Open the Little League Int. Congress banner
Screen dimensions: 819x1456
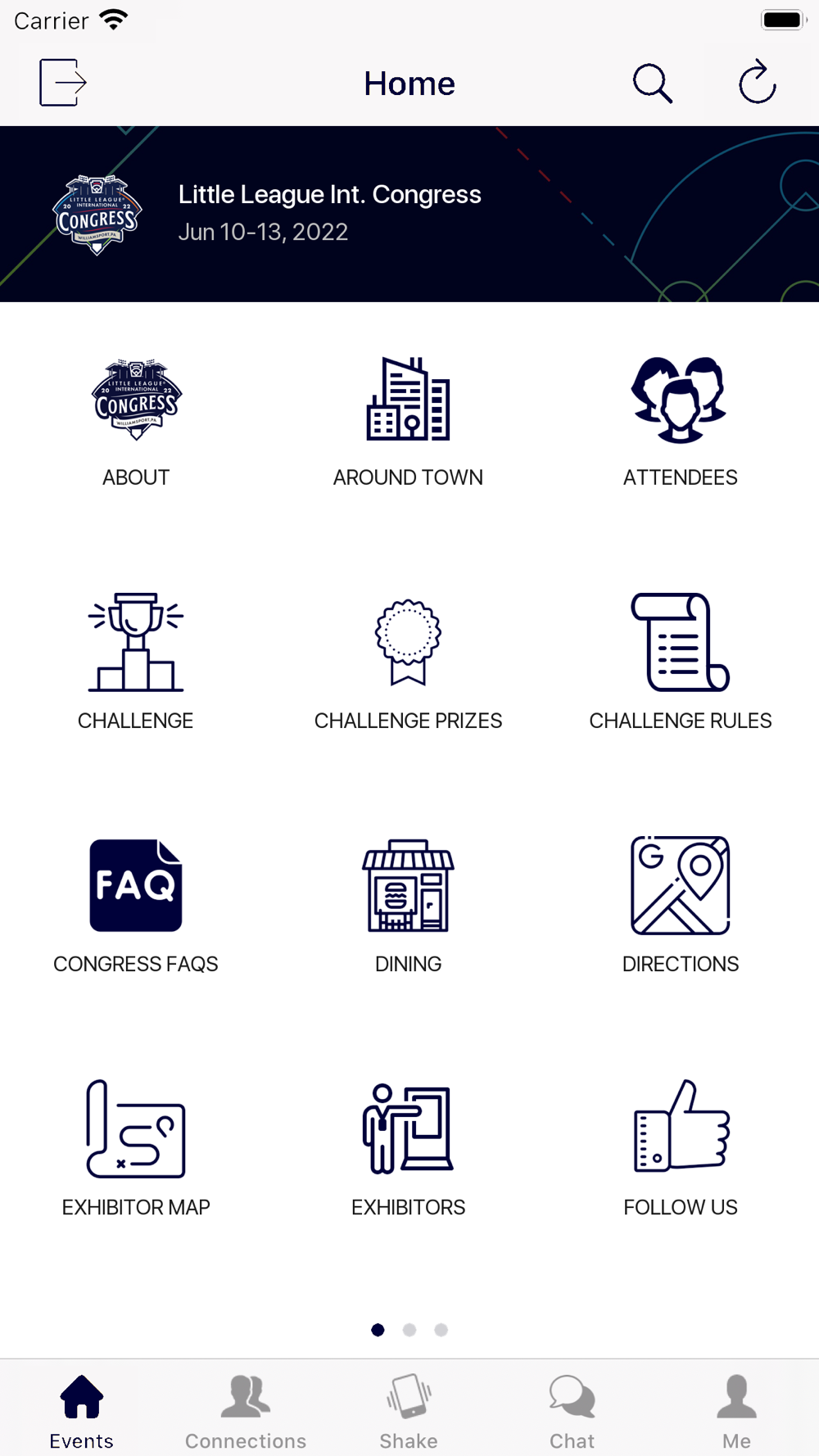point(409,214)
